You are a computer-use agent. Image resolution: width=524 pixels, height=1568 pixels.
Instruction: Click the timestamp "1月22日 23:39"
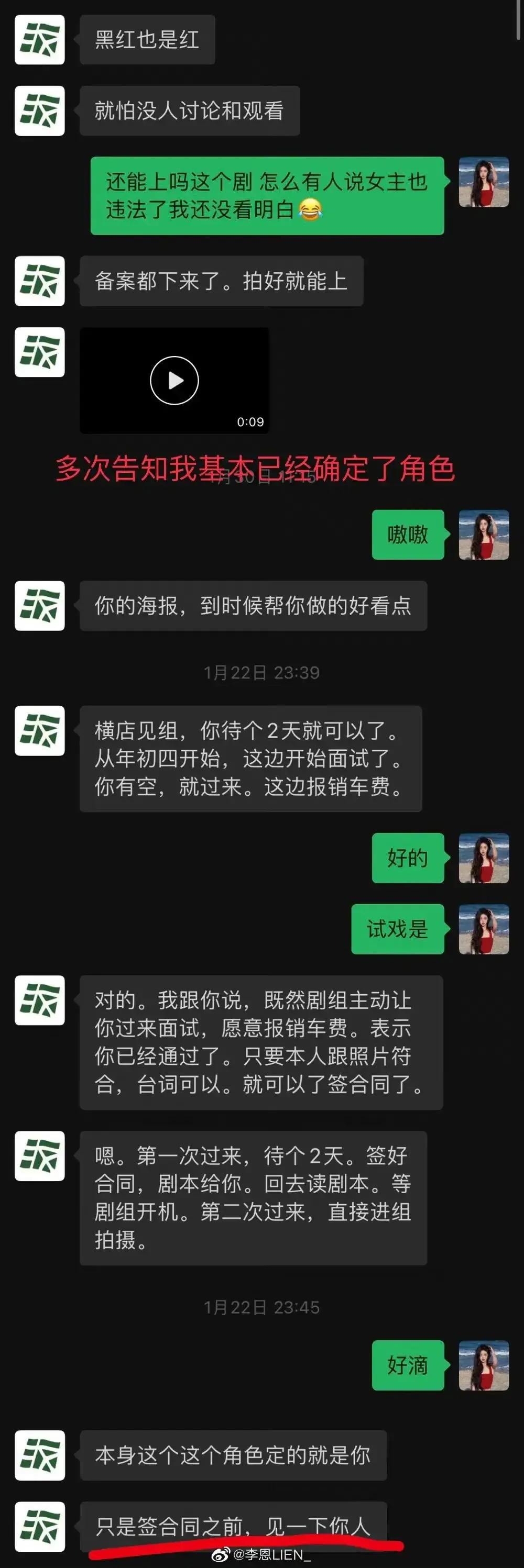click(x=262, y=673)
